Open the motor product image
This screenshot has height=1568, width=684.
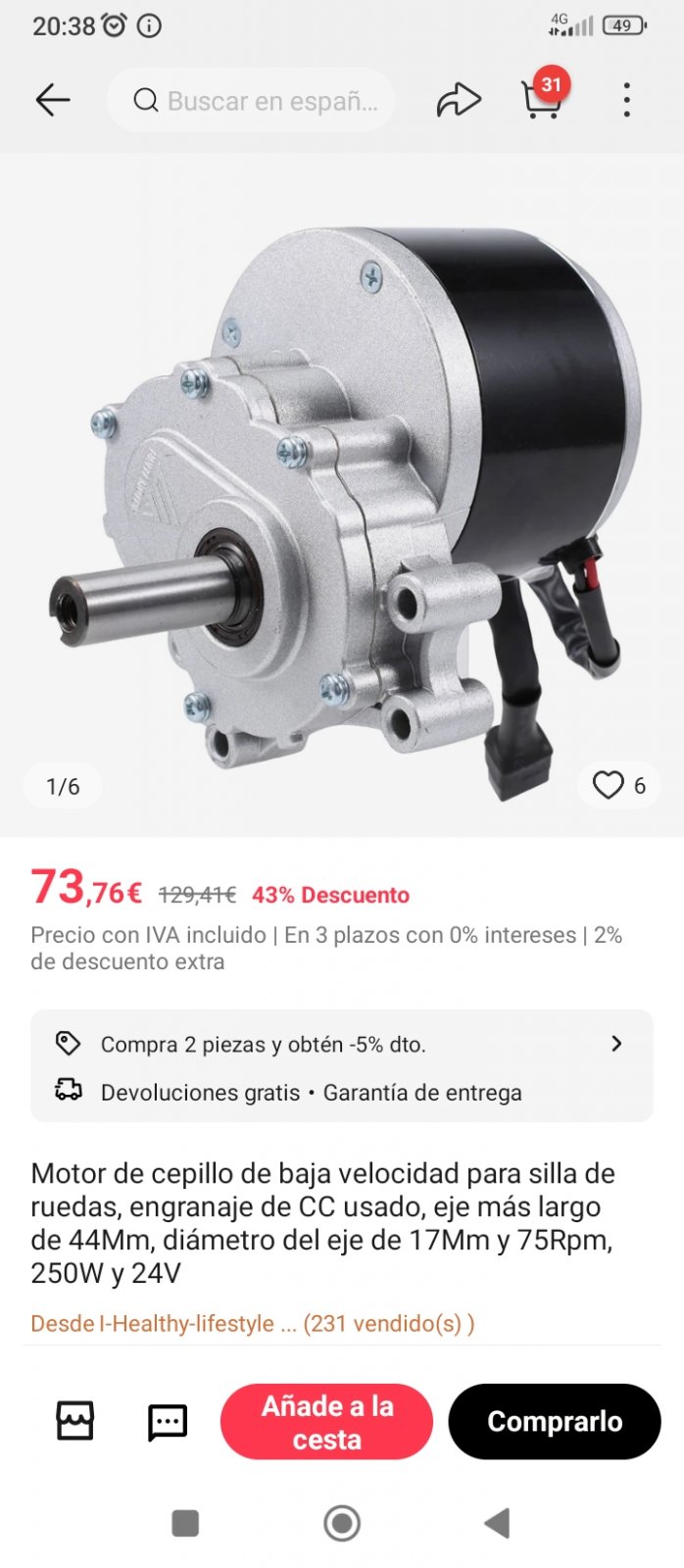pos(342,495)
